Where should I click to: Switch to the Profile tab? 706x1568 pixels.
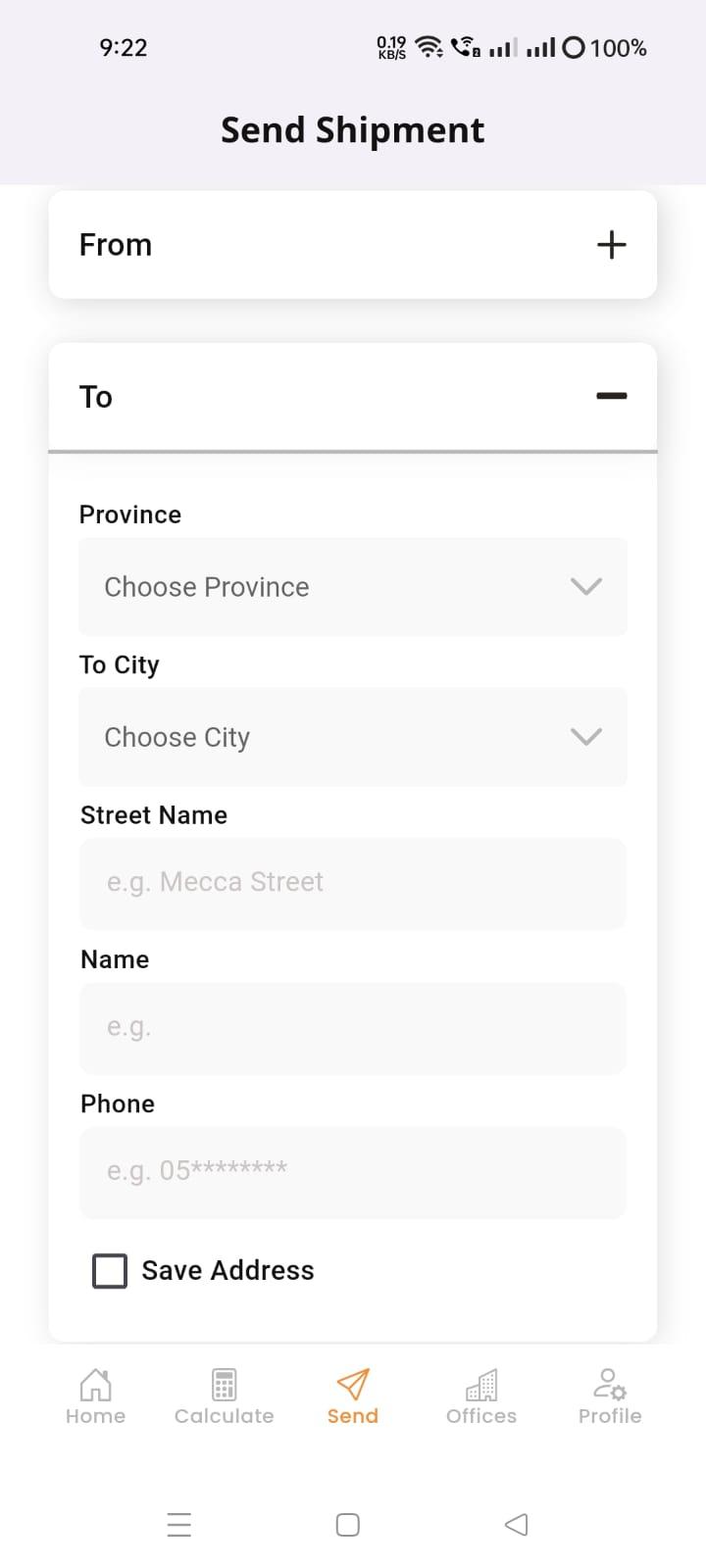[610, 1396]
